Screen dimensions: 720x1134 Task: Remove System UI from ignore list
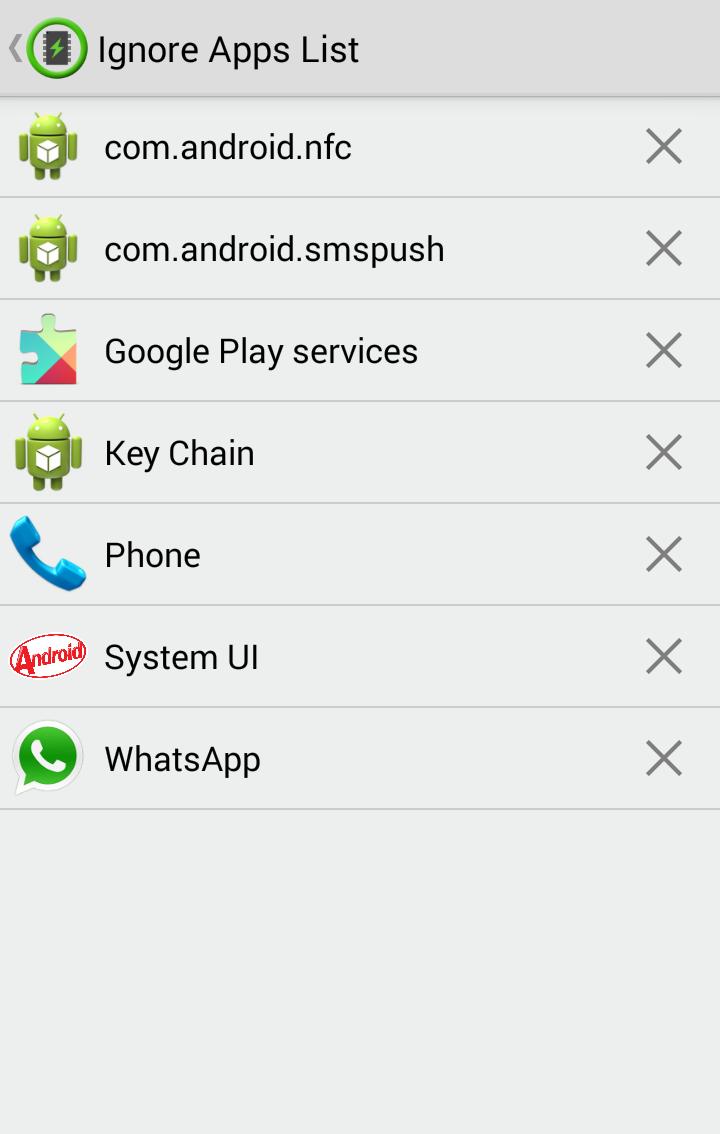[663, 657]
